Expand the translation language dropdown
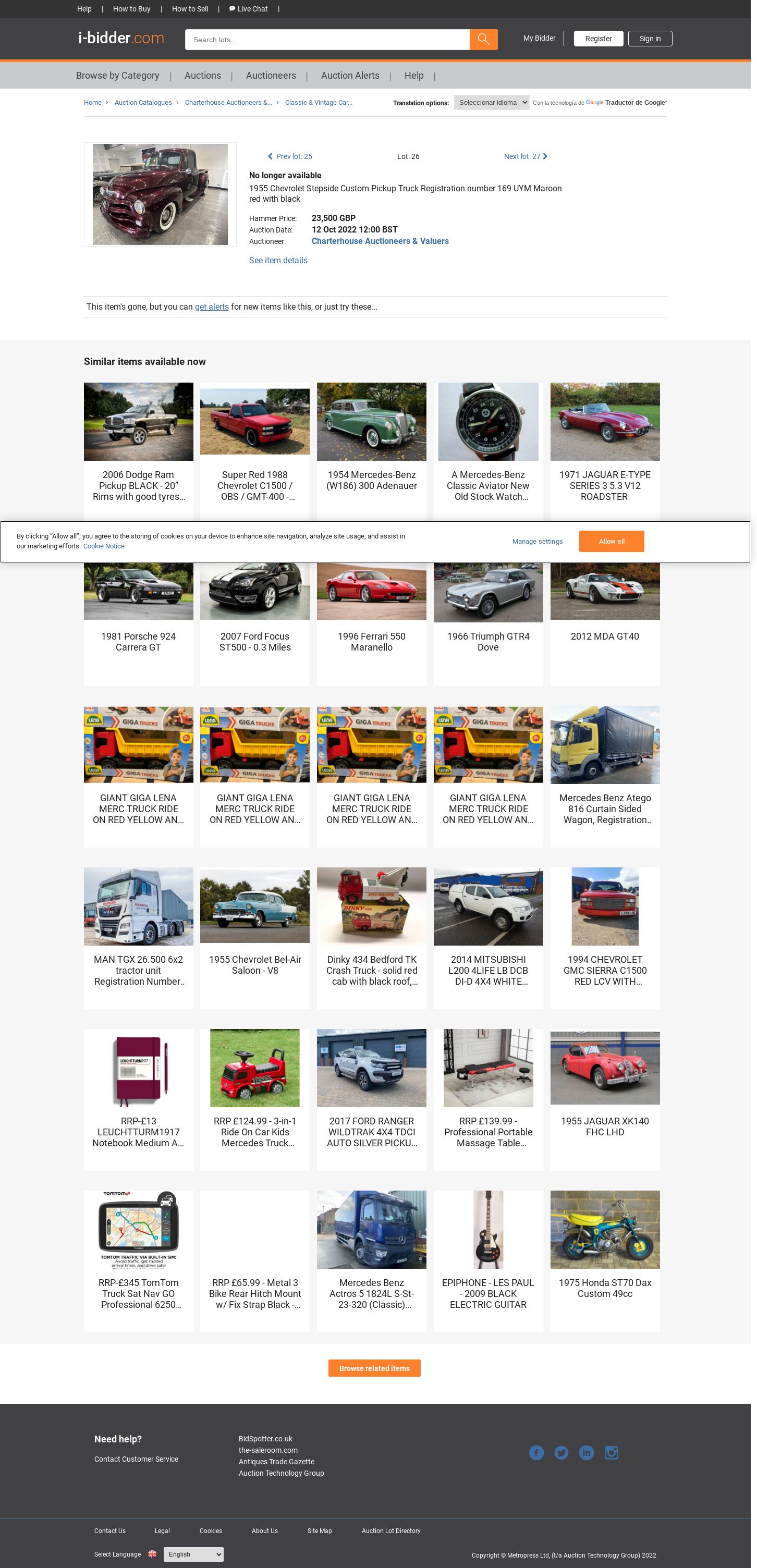The image size is (757, 1568). (x=491, y=102)
